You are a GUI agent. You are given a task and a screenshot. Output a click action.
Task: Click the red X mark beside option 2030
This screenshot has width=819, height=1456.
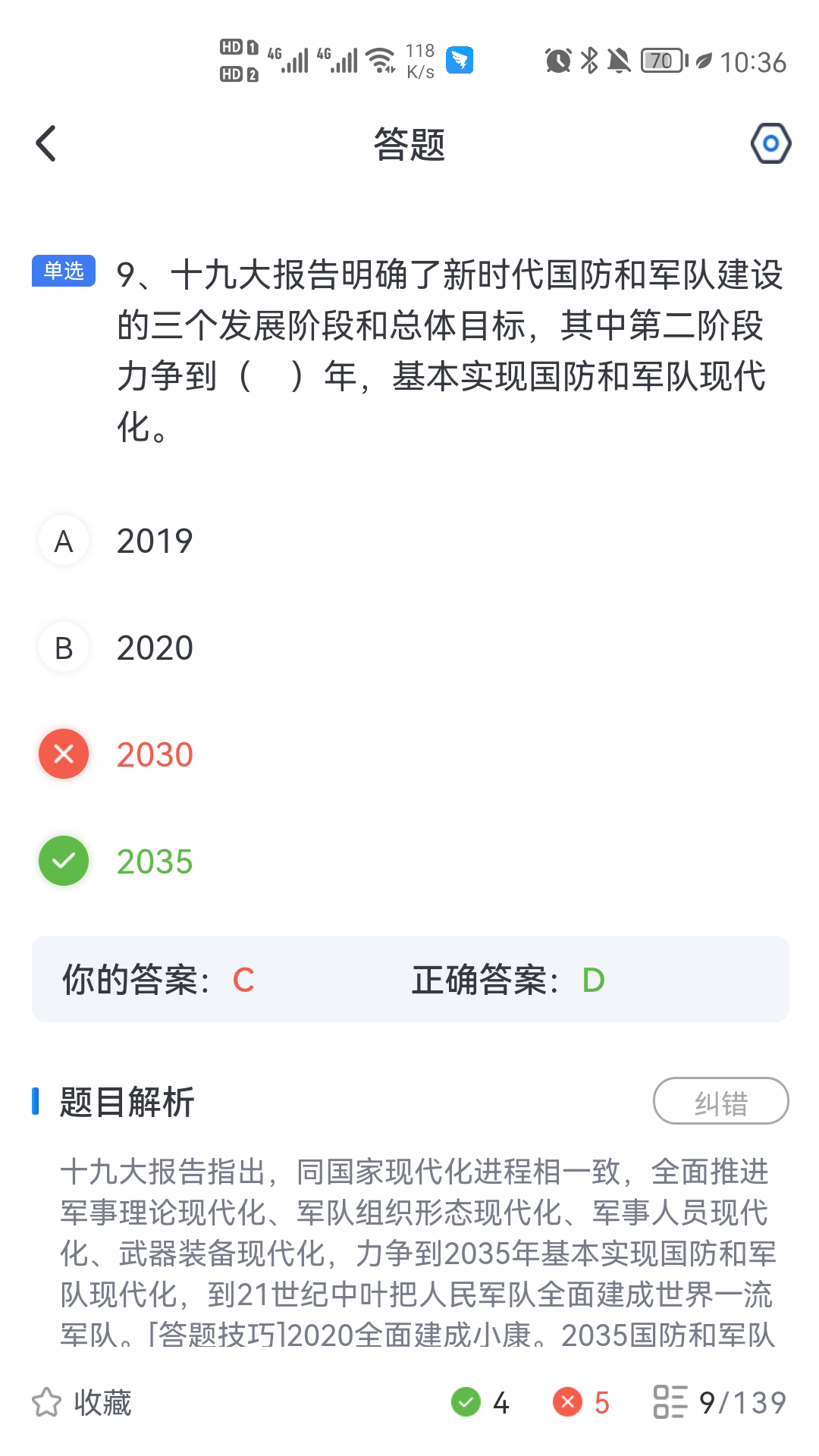pyautogui.click(x=64, y=754)
